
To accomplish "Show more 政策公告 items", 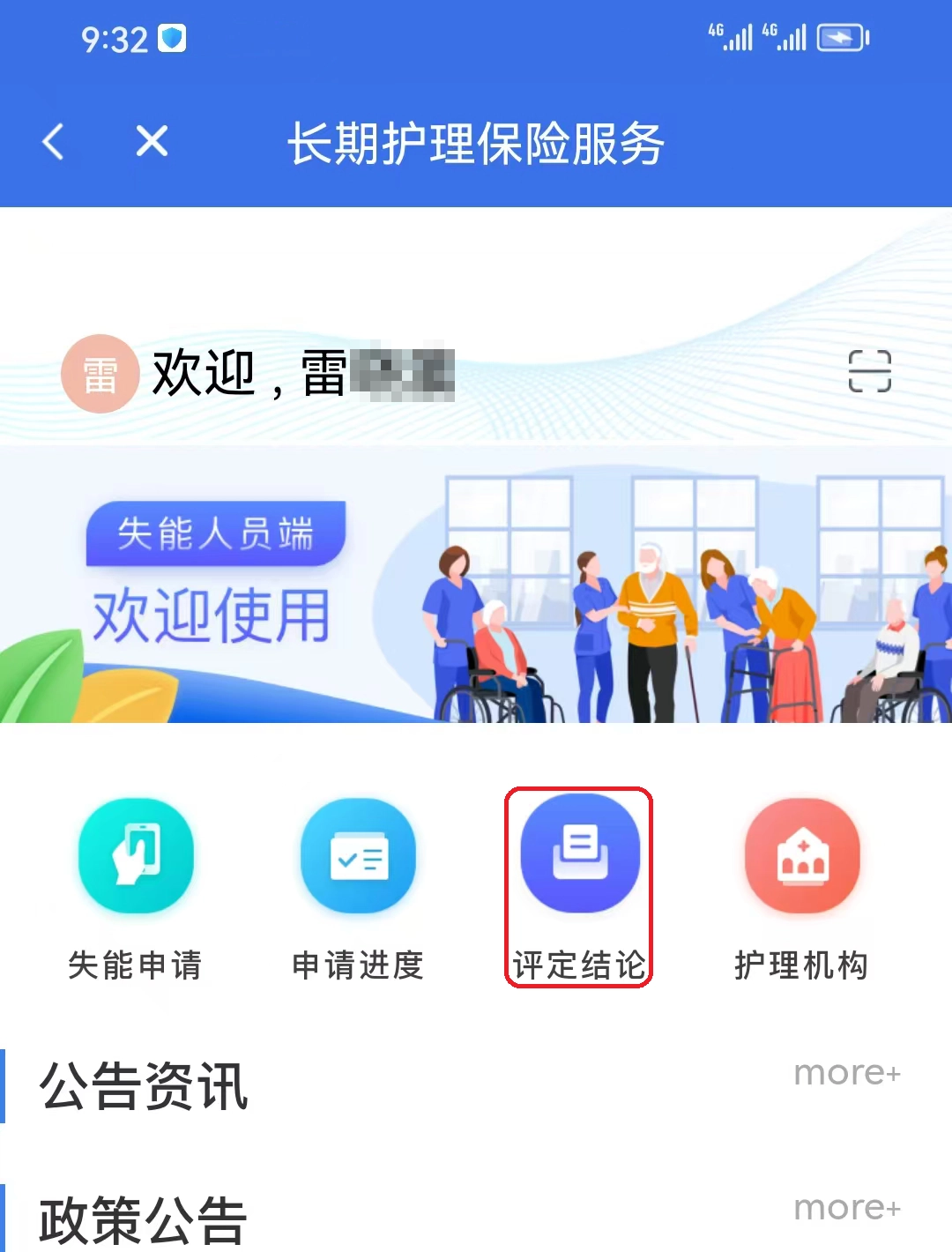I will pos(846,1208).
